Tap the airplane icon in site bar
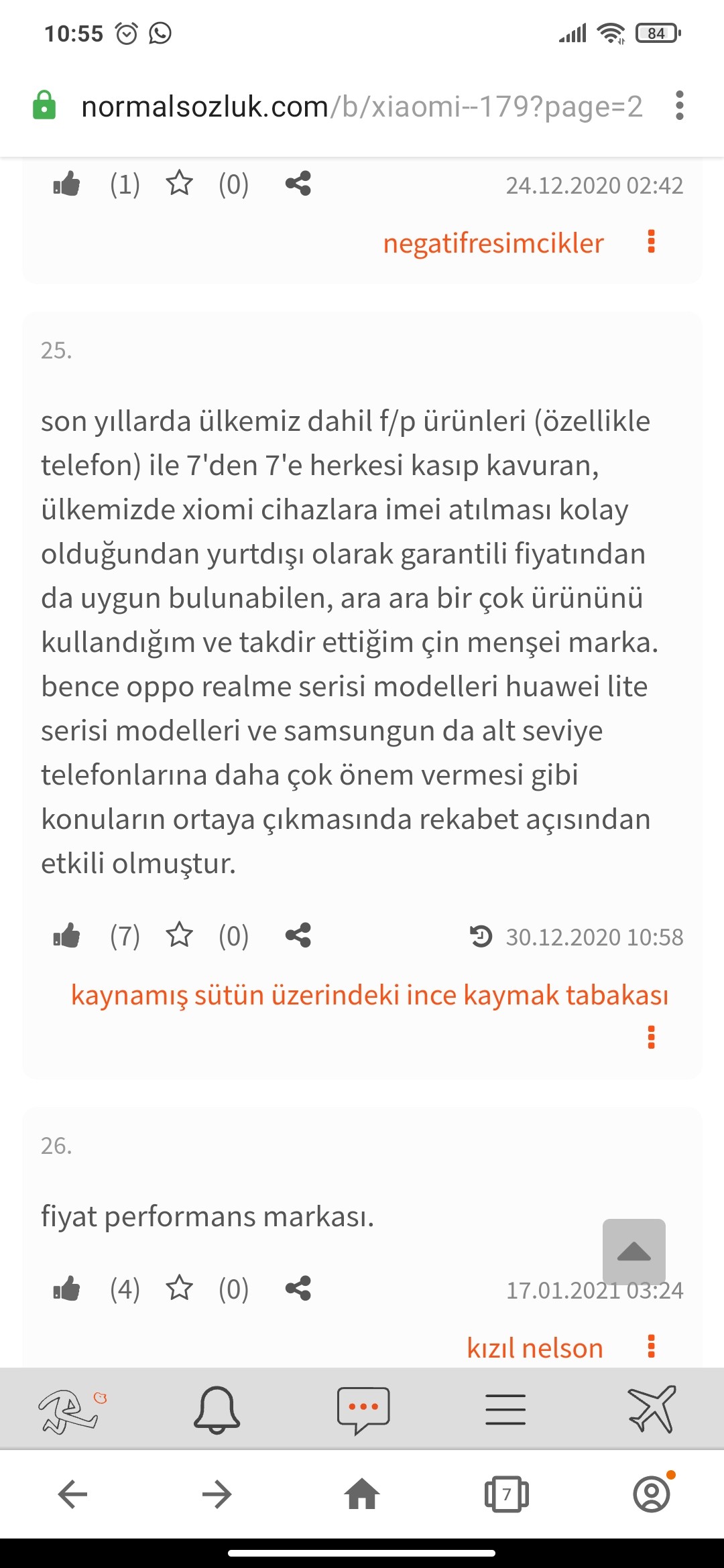This screenshot has width=724, height=1568. coord(652,1409)
